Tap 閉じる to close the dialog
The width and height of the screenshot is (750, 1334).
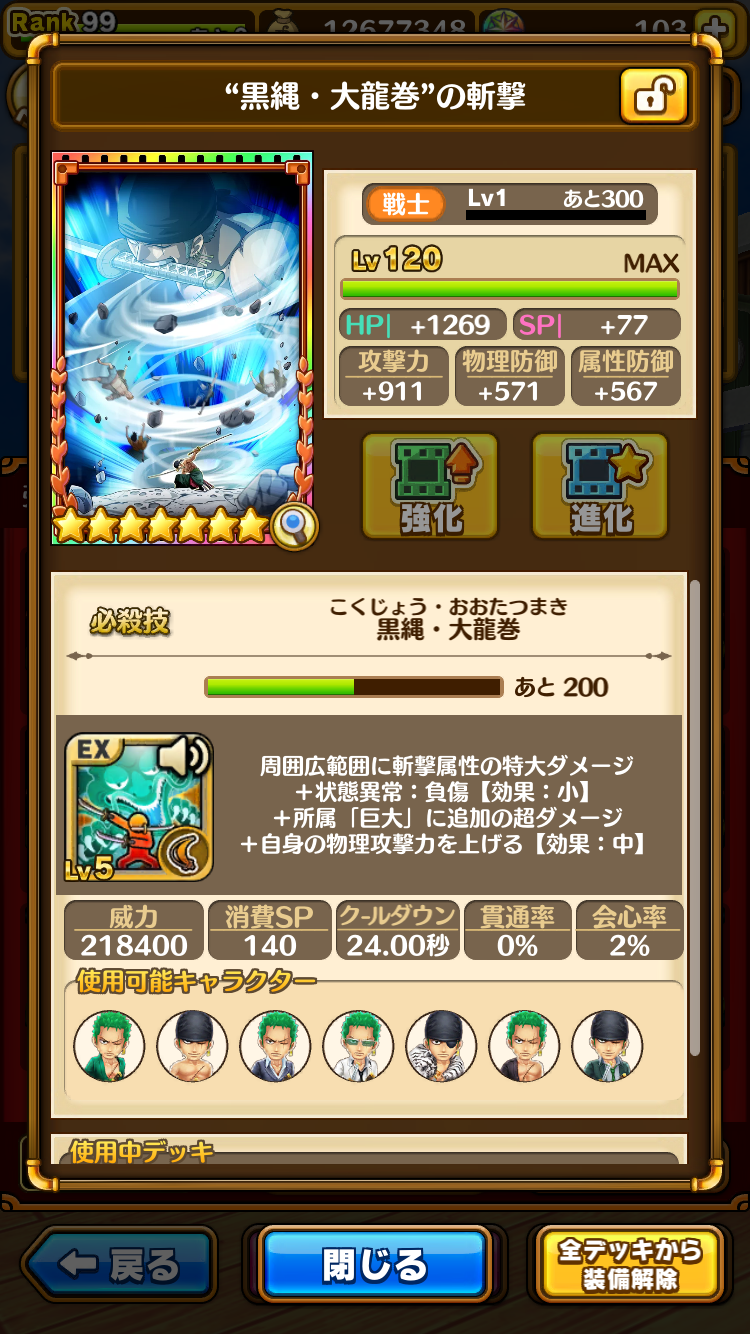coord(374,1264)
